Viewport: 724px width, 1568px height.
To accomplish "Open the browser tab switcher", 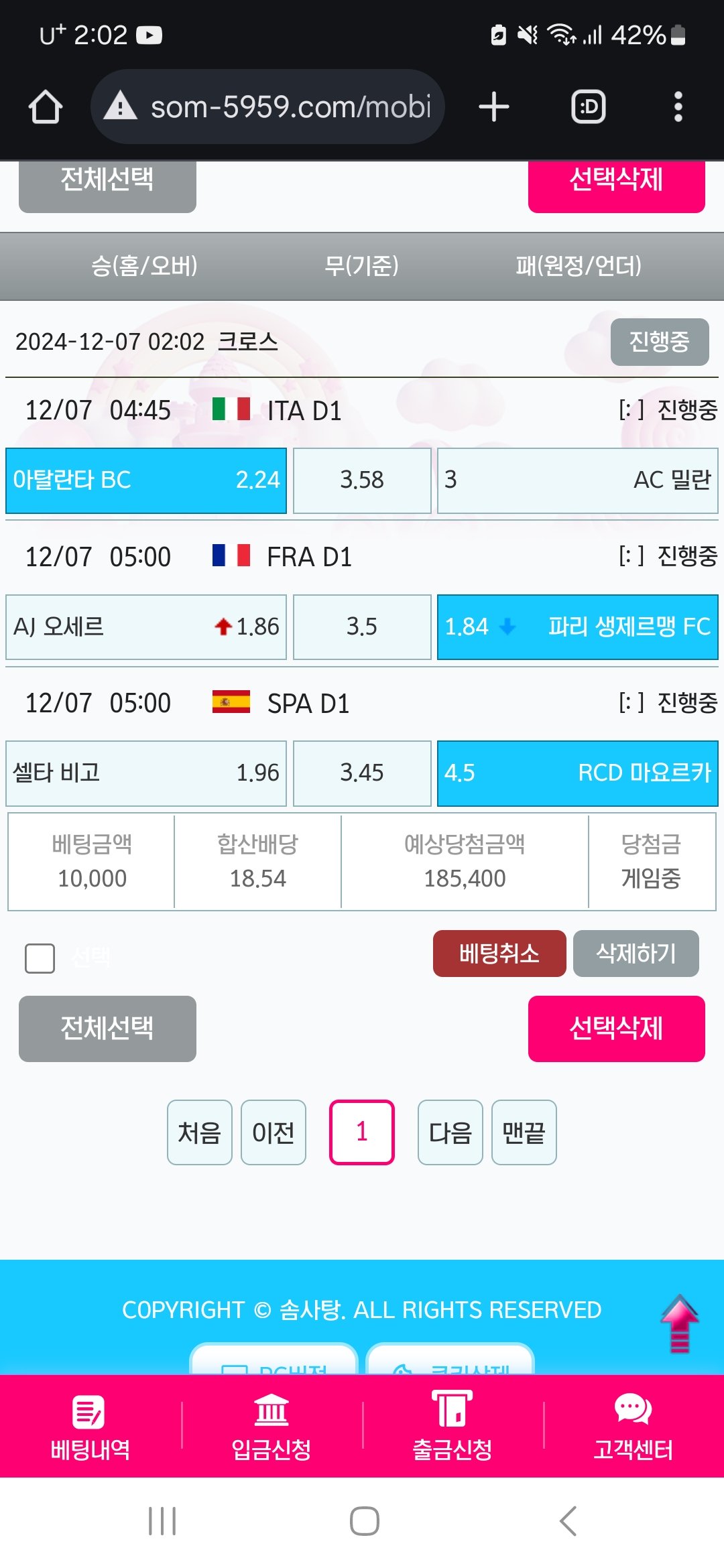I will pyautogui.click(x=588, y=107).
